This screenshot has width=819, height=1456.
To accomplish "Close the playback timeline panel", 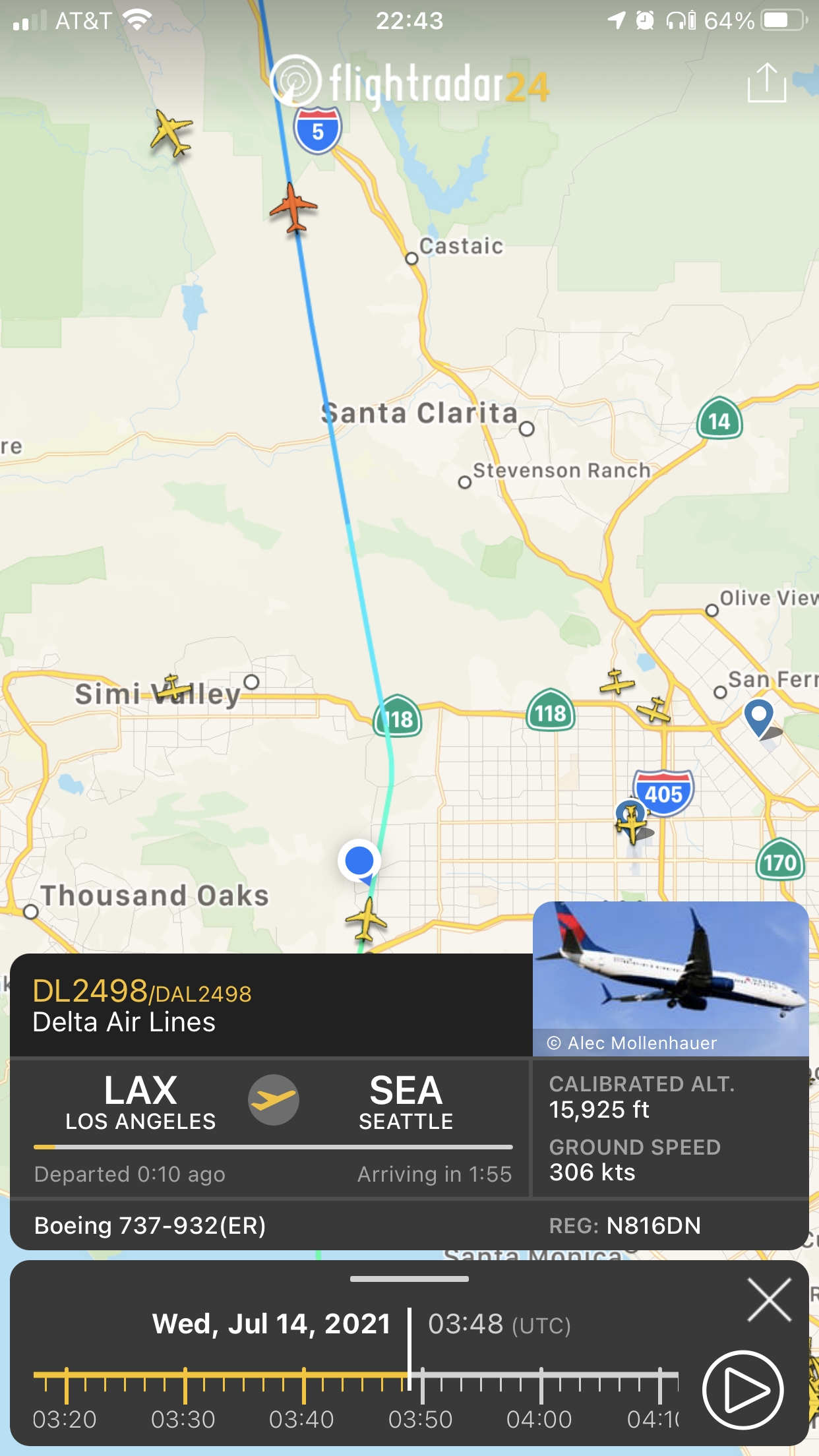I will [x=769, y=1300].
